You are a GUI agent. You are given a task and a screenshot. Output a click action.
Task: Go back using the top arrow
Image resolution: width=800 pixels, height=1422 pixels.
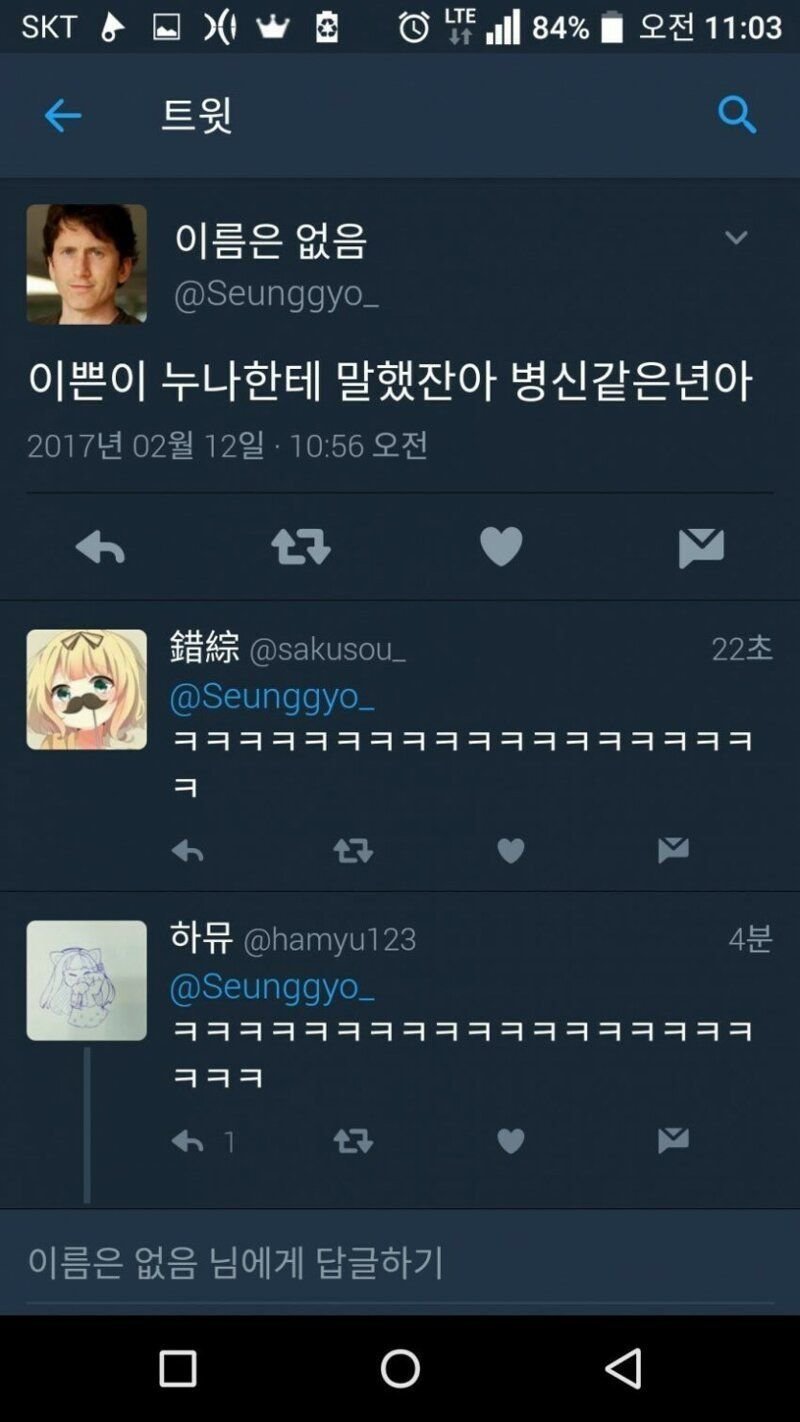[62, 116]
